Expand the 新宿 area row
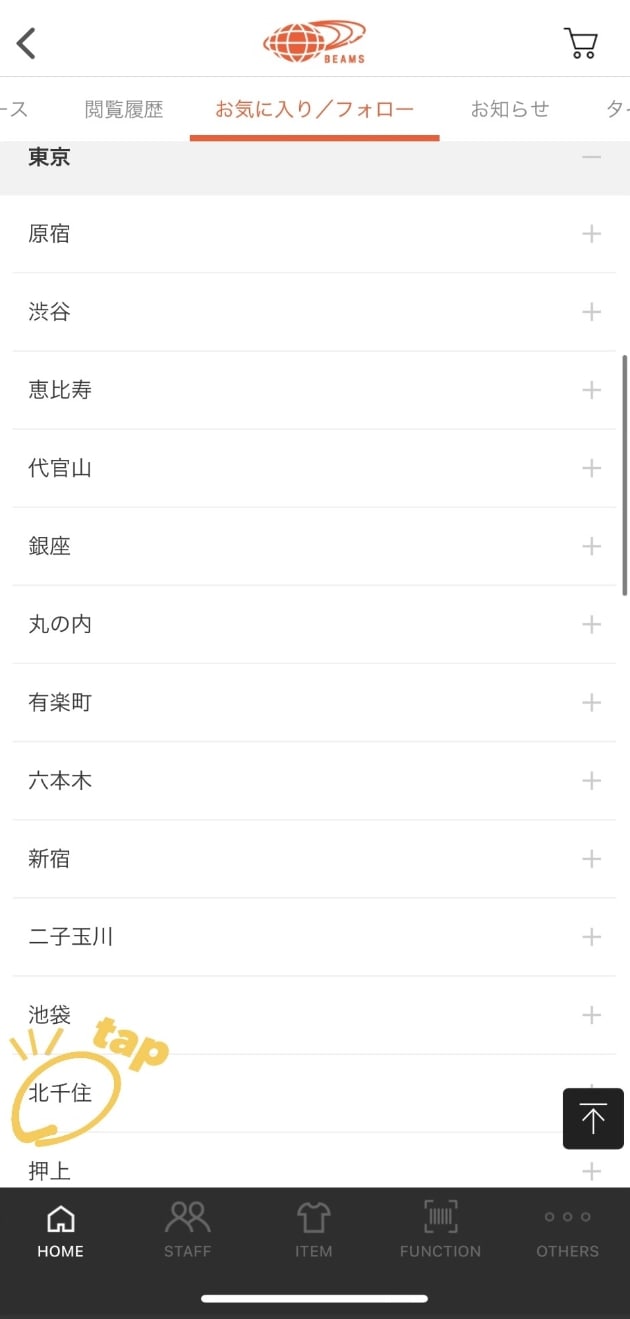Image resolution: width=630 pixels, height=1319 pixels. pos(314,859)
